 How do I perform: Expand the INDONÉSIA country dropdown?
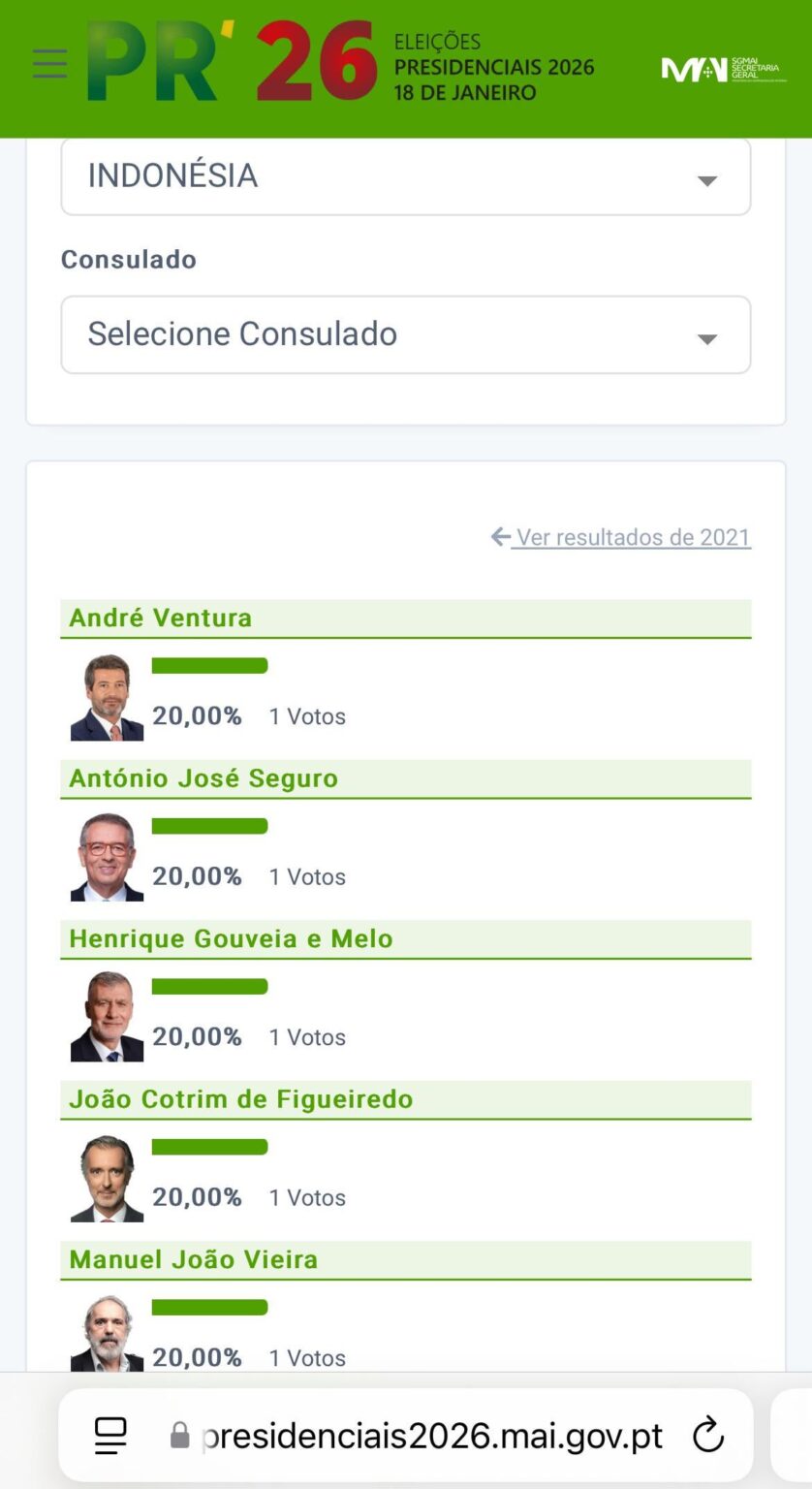point(405,176)
